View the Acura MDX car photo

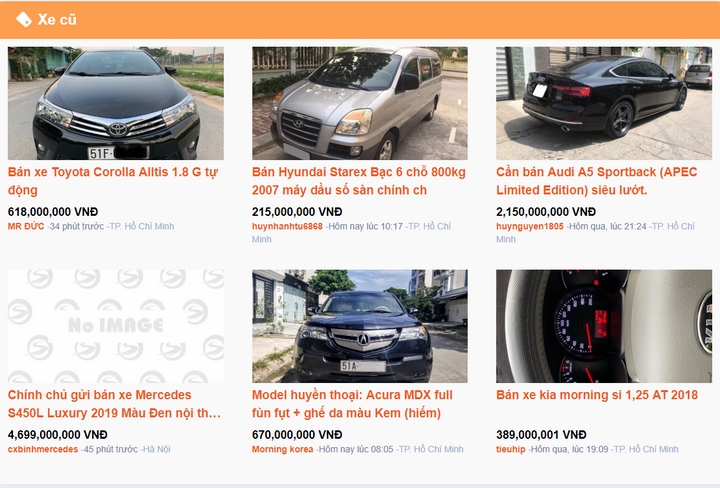click(359, 326)
